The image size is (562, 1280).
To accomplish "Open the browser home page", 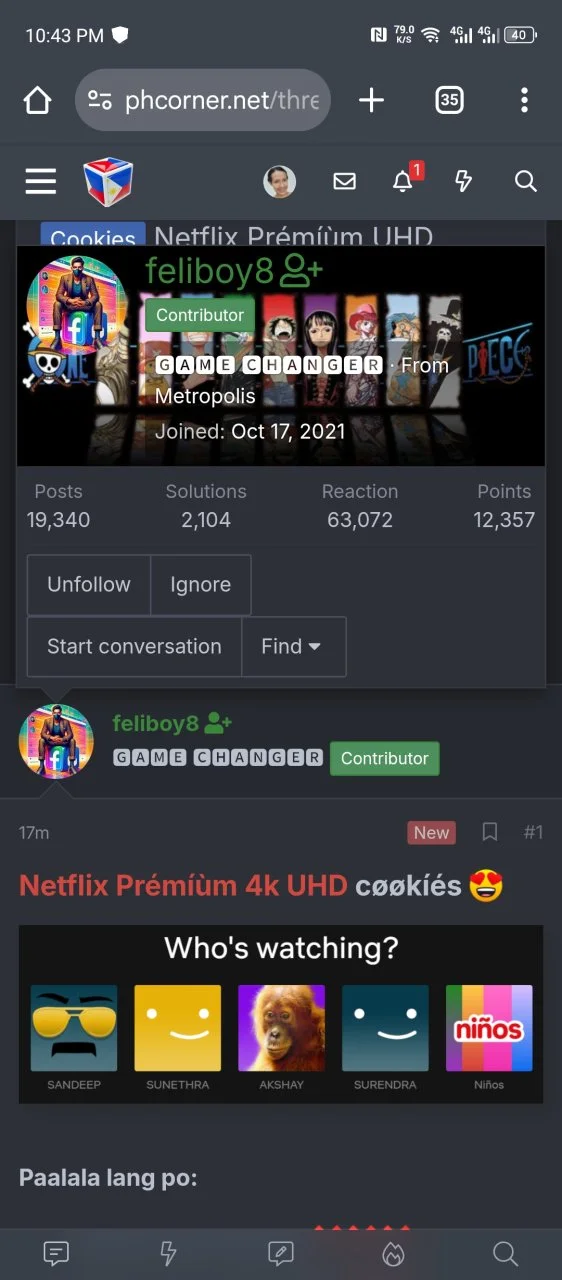I will coord(37,100).
